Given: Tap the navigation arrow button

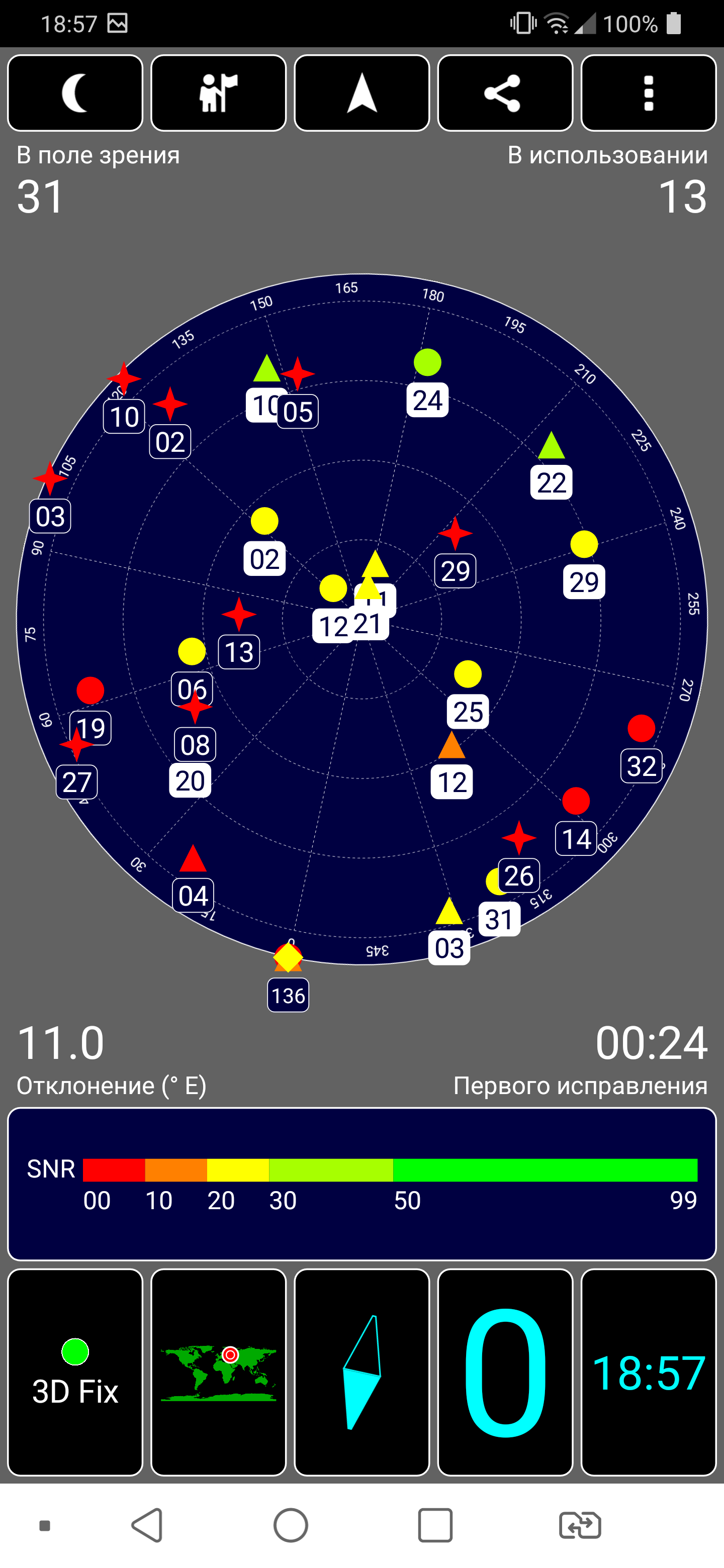Looking at the screenshot, I should click(361, 93).
